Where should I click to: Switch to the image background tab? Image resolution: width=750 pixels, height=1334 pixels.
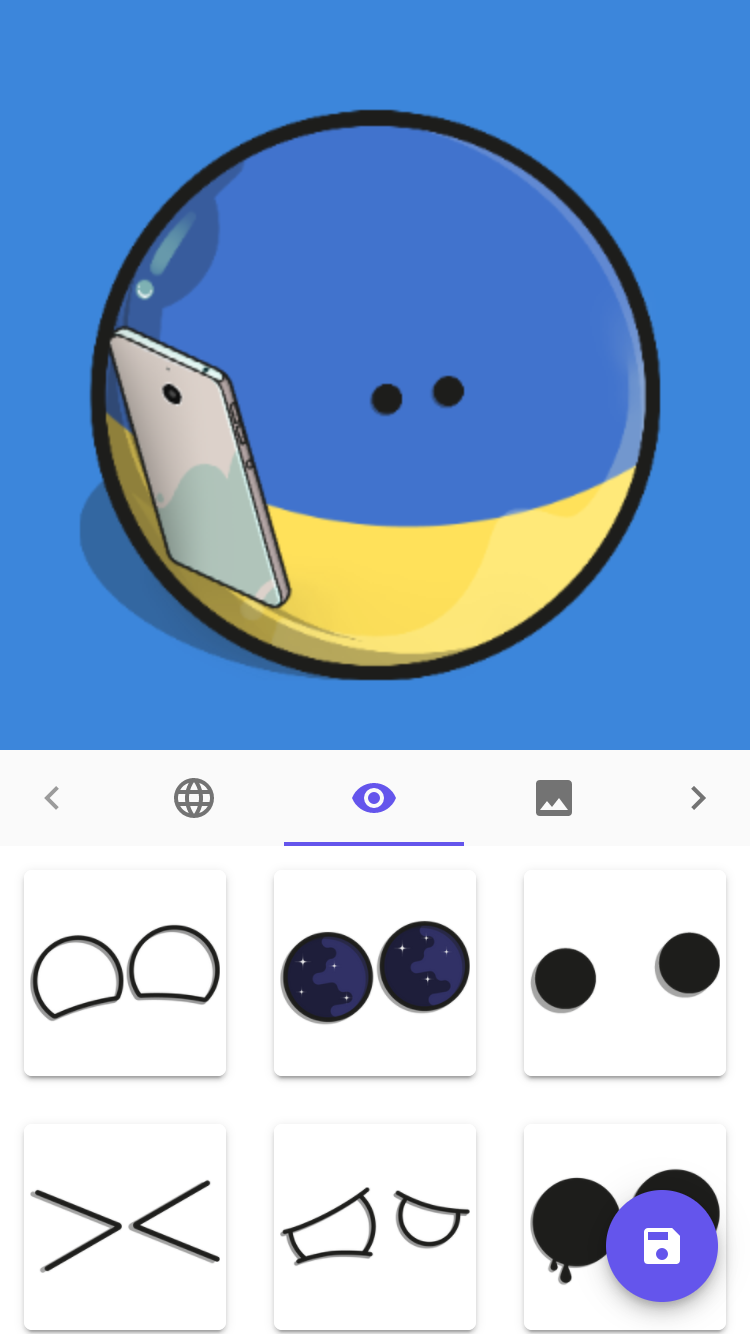point(554,798)
